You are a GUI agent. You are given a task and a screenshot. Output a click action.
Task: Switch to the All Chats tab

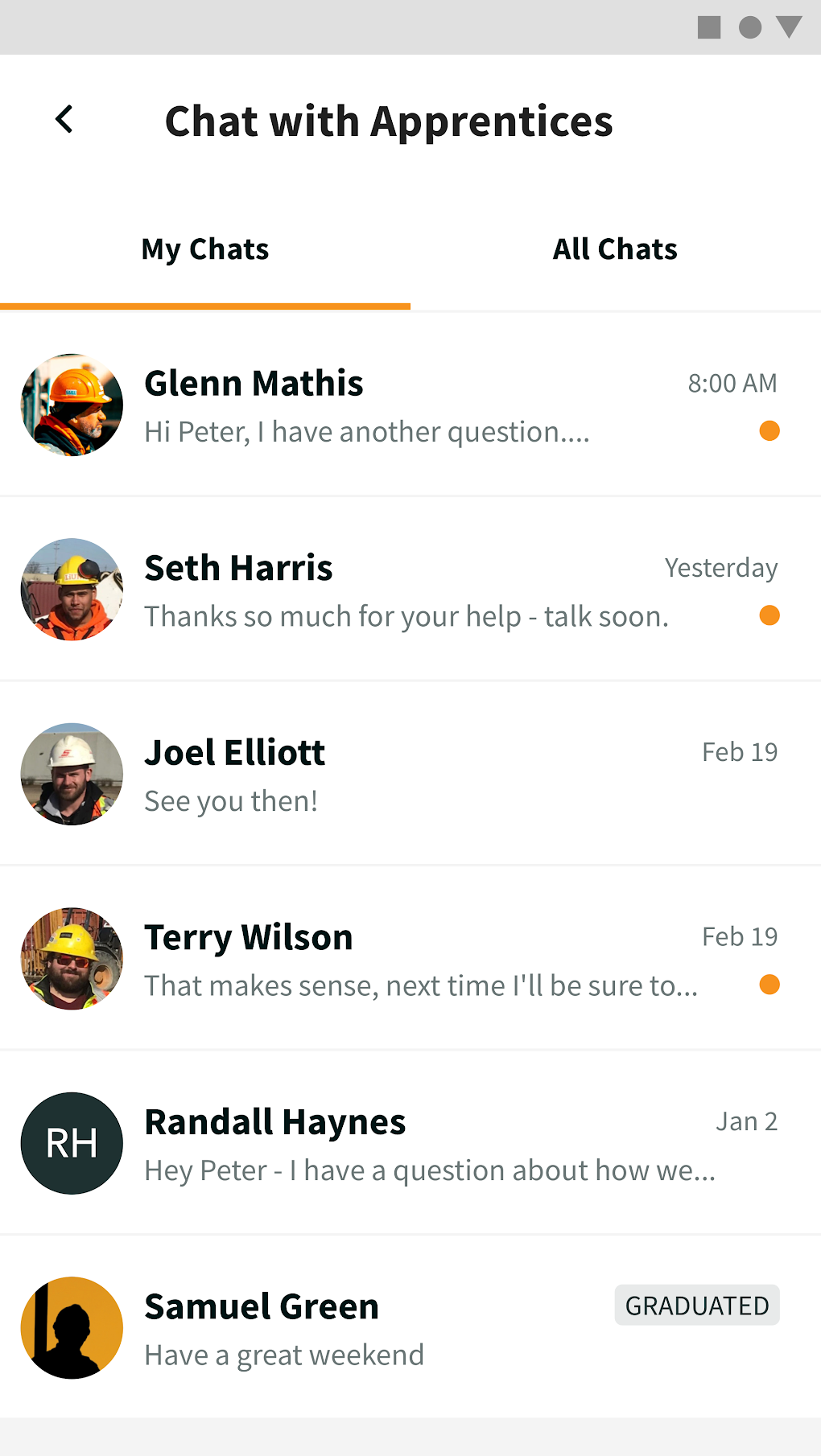click(x=615, y=249)
